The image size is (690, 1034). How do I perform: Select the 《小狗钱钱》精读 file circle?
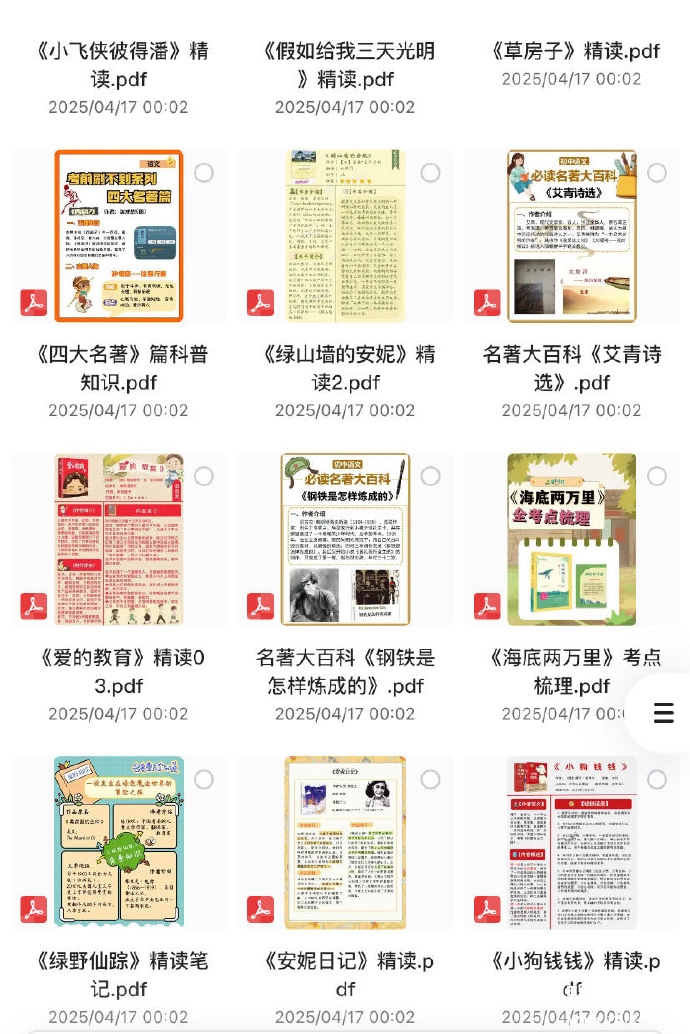coord(657,779)
